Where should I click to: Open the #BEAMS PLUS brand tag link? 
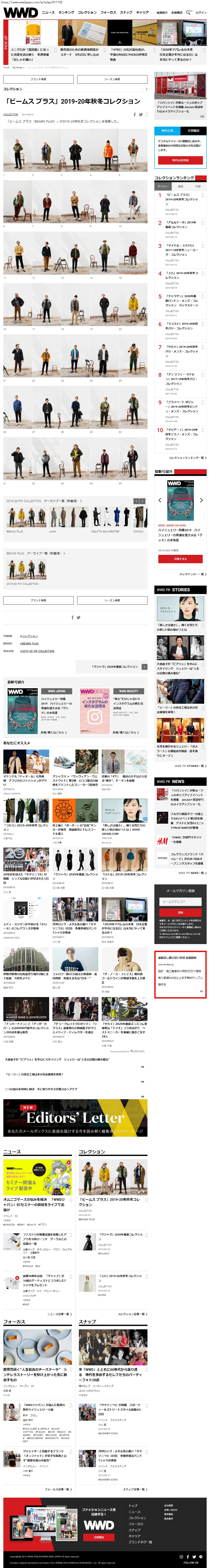[x=29, y=643]
